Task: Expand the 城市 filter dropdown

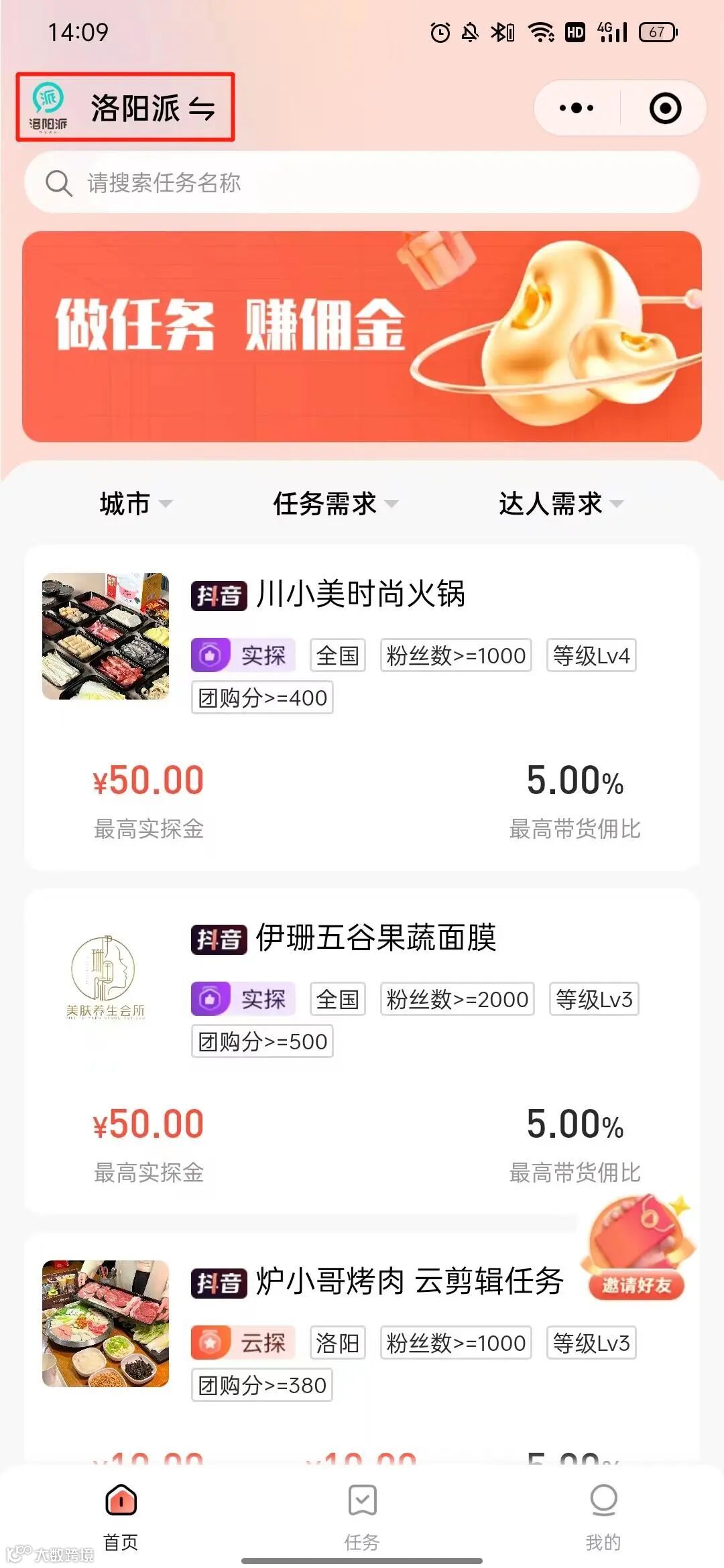Action: coord(135,503)
